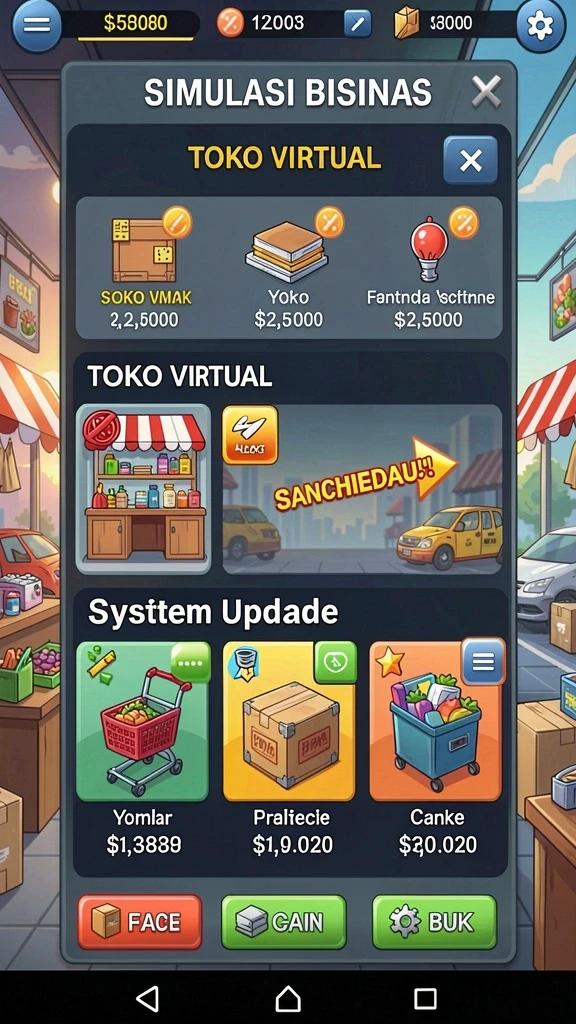Select the Soko Vmak crate item

click(x=146, y=268)
